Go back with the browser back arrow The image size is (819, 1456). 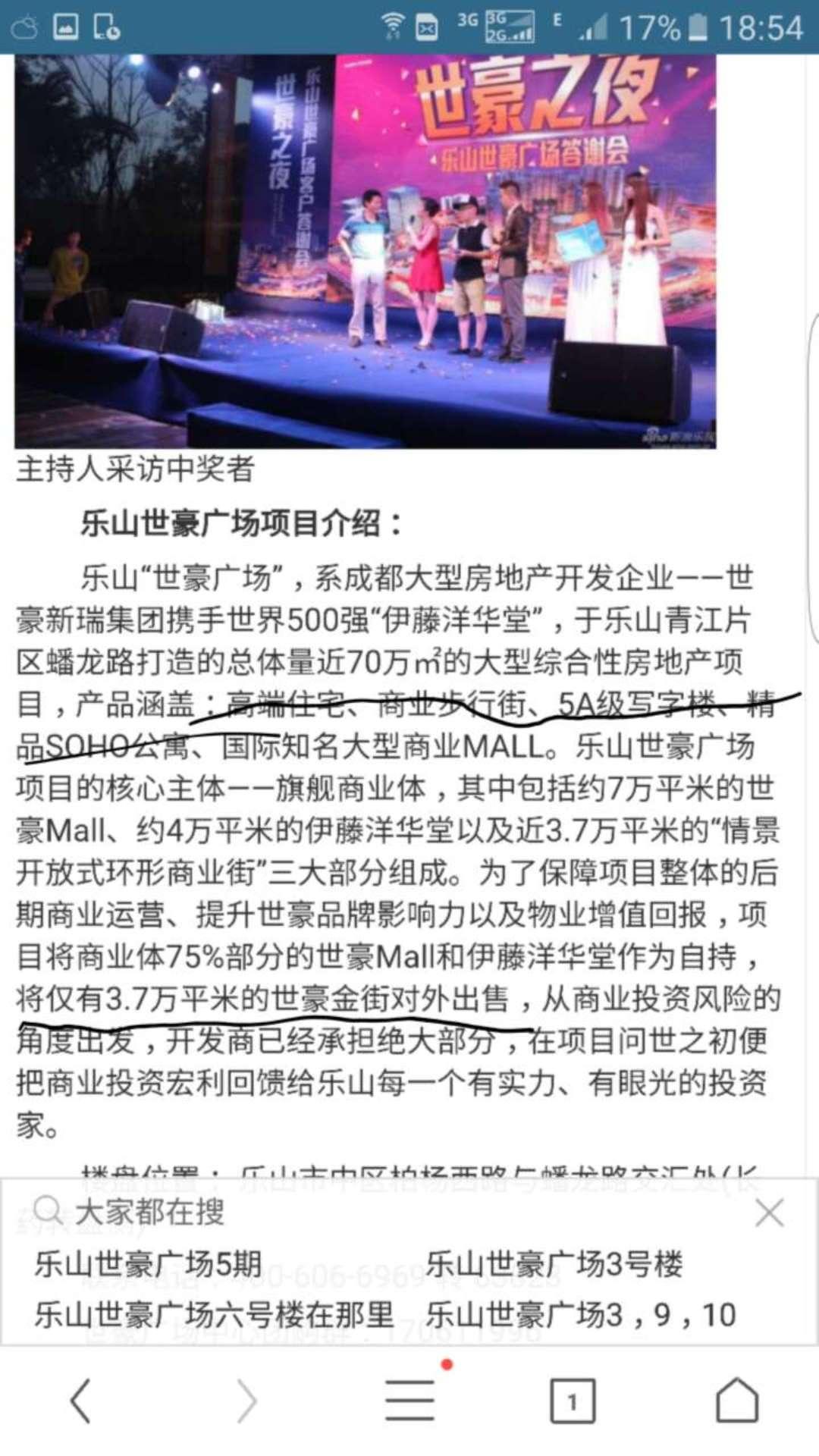80,1401
